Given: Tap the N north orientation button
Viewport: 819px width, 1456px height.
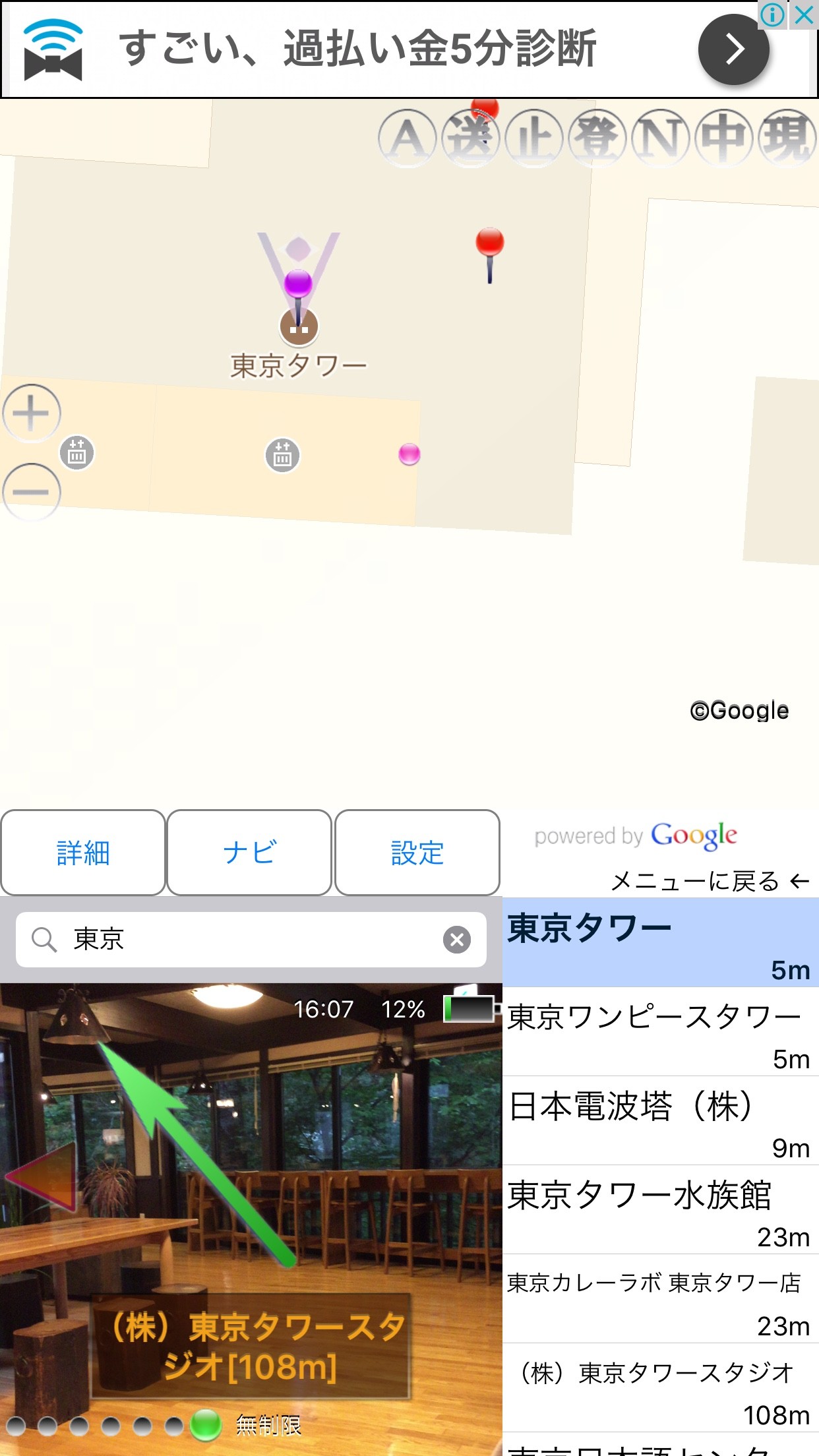Looking at the screenshot, I should pos(661,138).
